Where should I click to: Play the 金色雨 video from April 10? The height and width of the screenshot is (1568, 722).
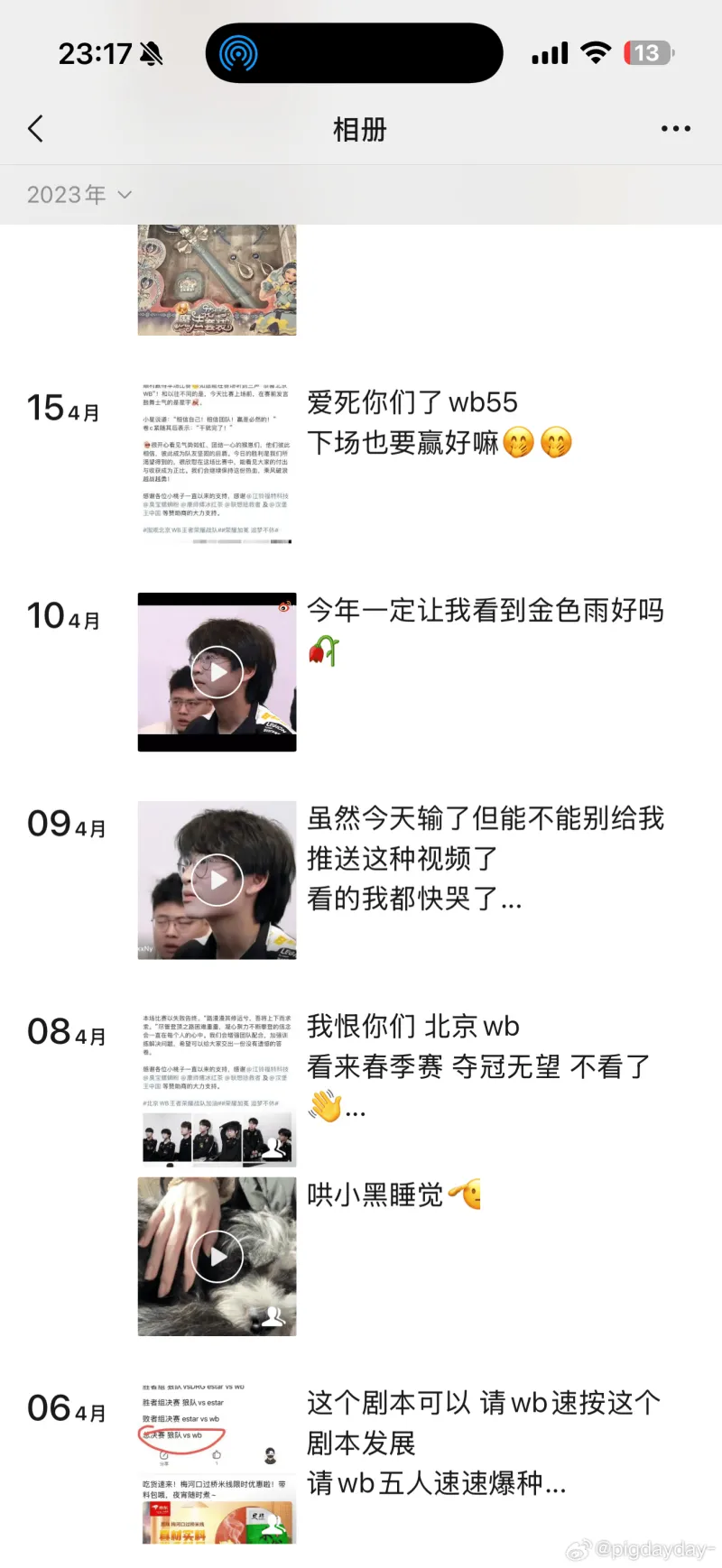pyautogui.click(x=217, y=672)
